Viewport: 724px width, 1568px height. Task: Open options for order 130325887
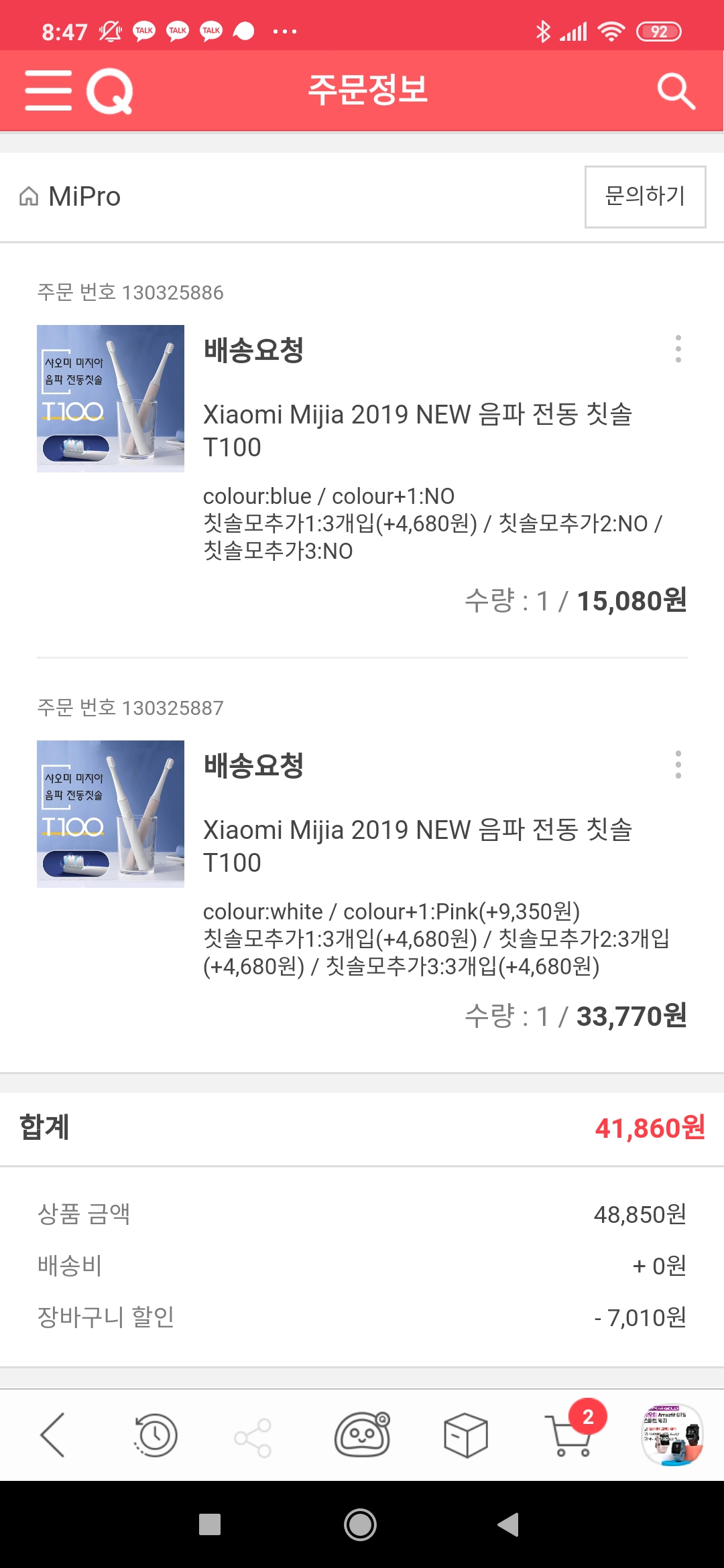pos(678,765)
